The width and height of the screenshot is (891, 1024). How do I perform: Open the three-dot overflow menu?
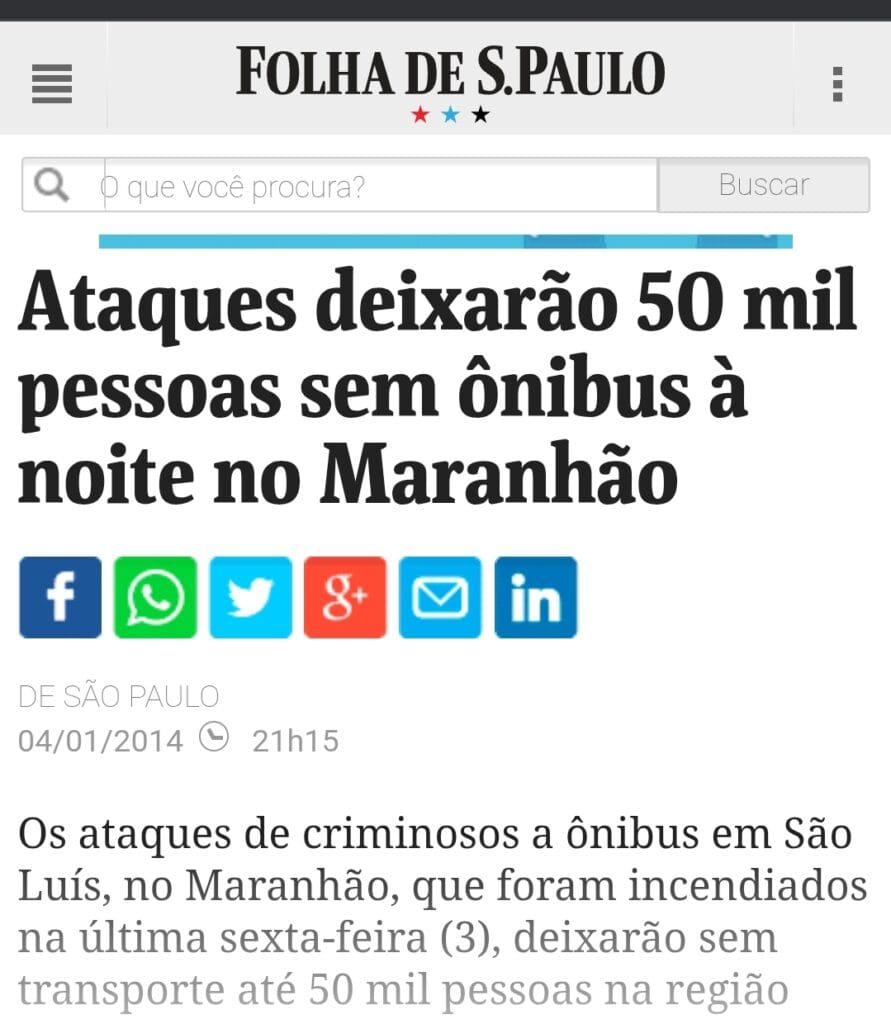point(837,84)
